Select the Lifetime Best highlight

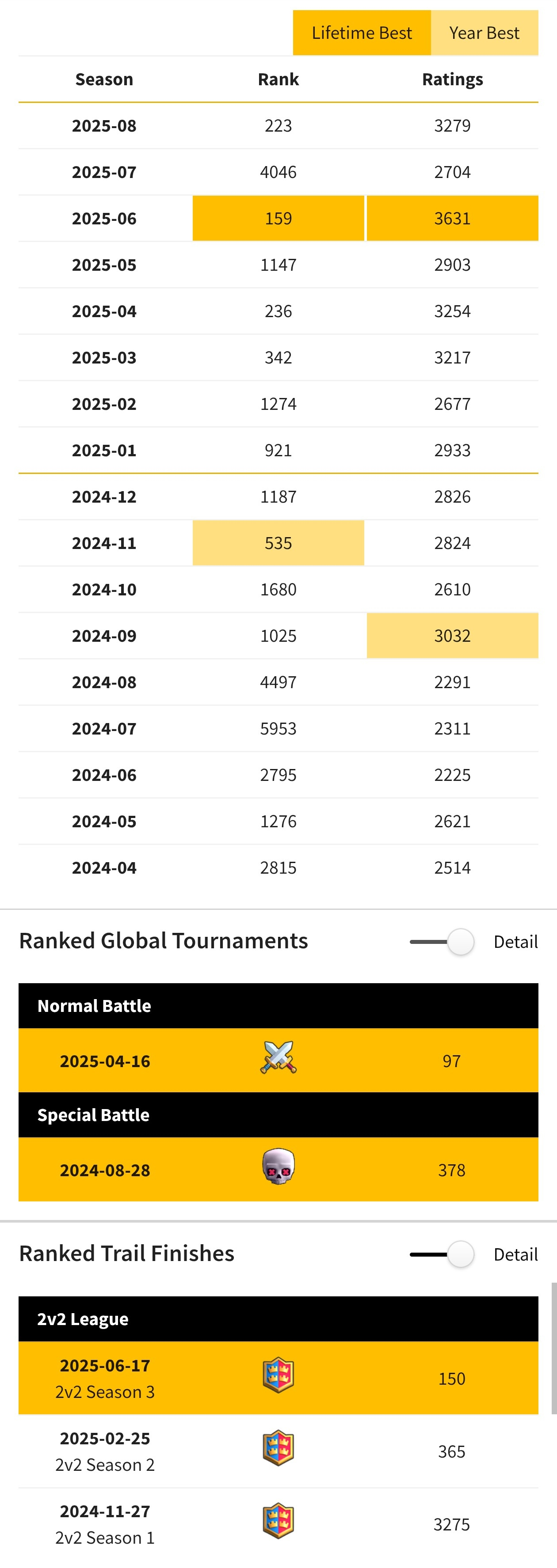(361, 33)
